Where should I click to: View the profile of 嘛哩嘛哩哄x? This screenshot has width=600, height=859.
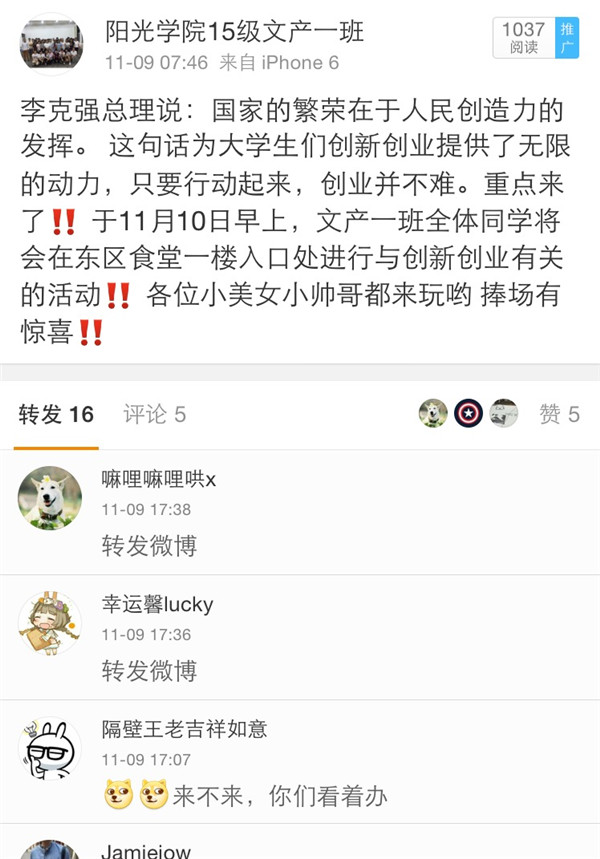pyautogui.click(x=158, y=480)
